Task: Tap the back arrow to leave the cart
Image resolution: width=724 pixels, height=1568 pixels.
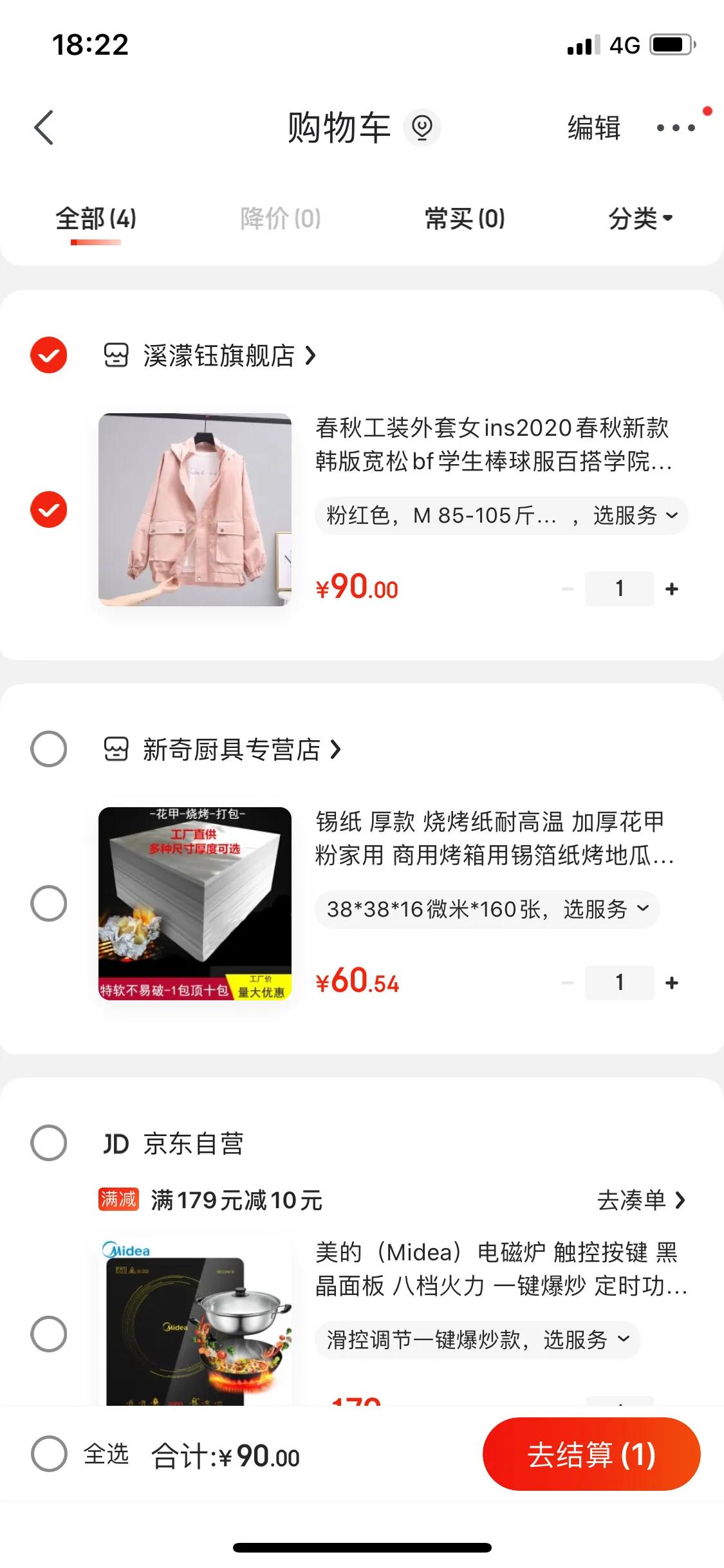Action: (x=45, y=127)
